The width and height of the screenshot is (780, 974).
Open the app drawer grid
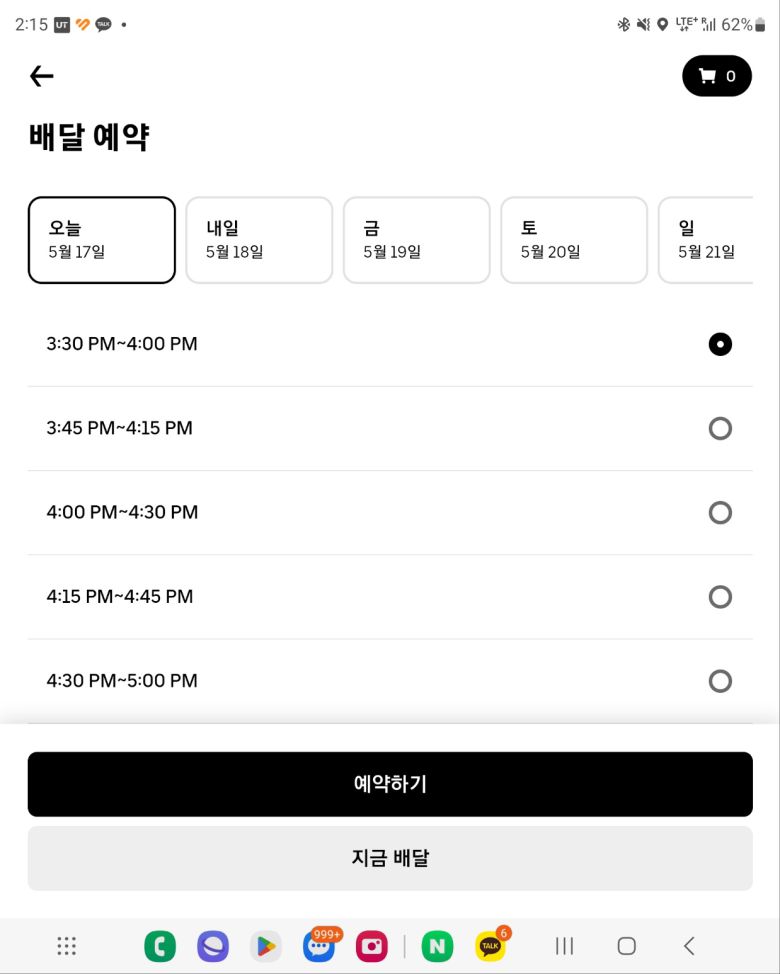click(x=67, y=946)
